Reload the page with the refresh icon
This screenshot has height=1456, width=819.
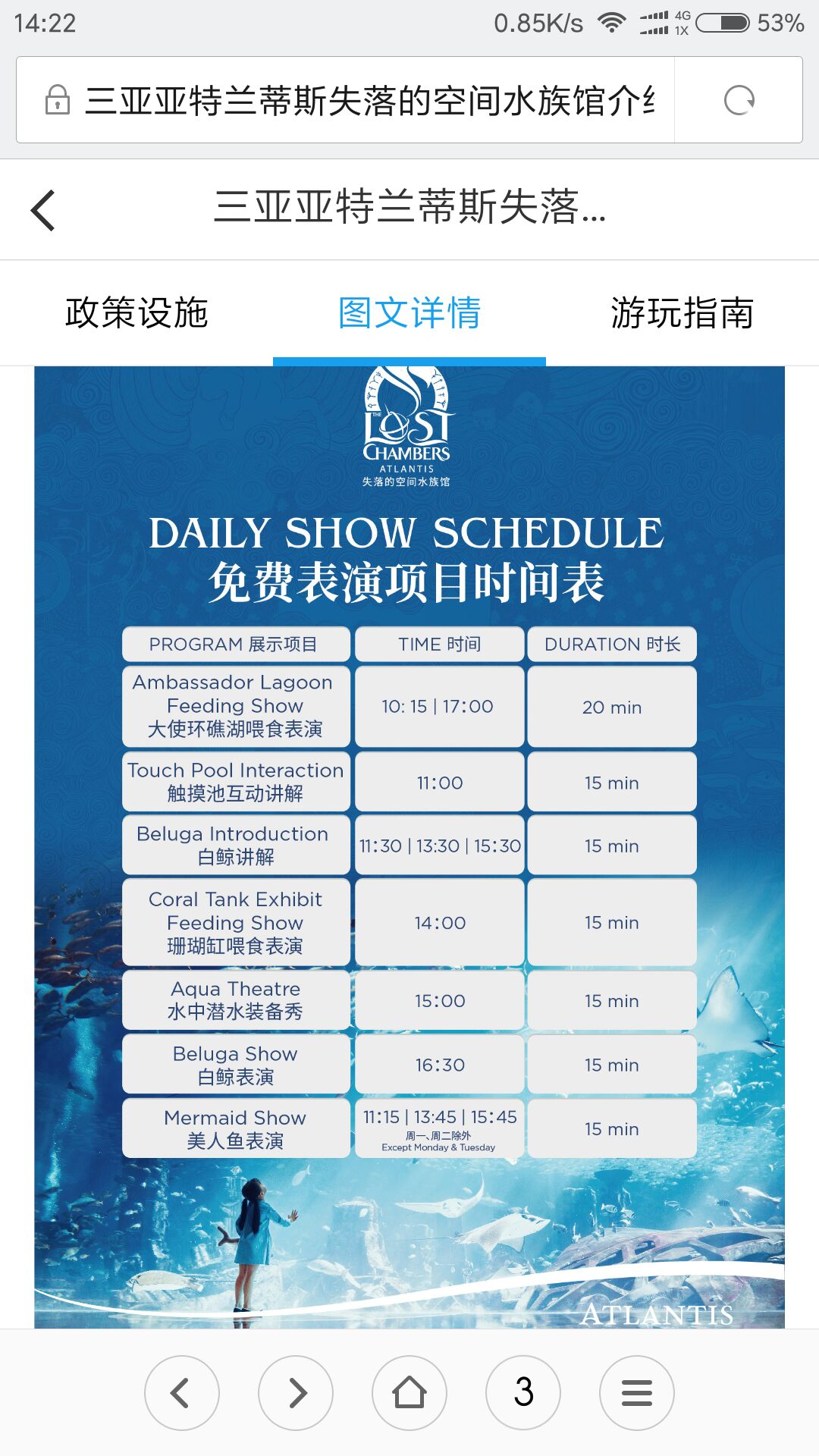pyautogui.click(x=739, y=100)
